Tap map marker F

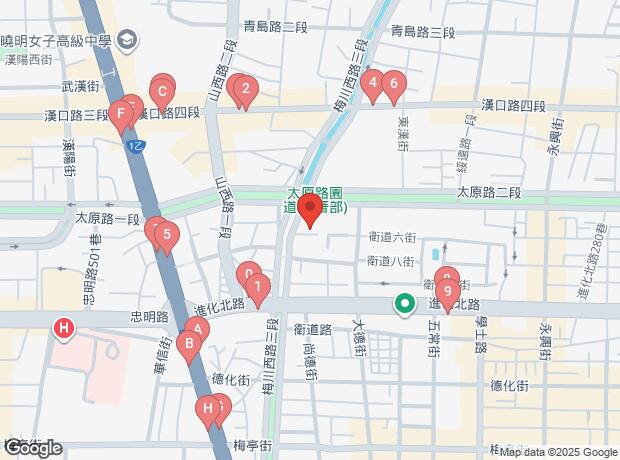[121, 115]
